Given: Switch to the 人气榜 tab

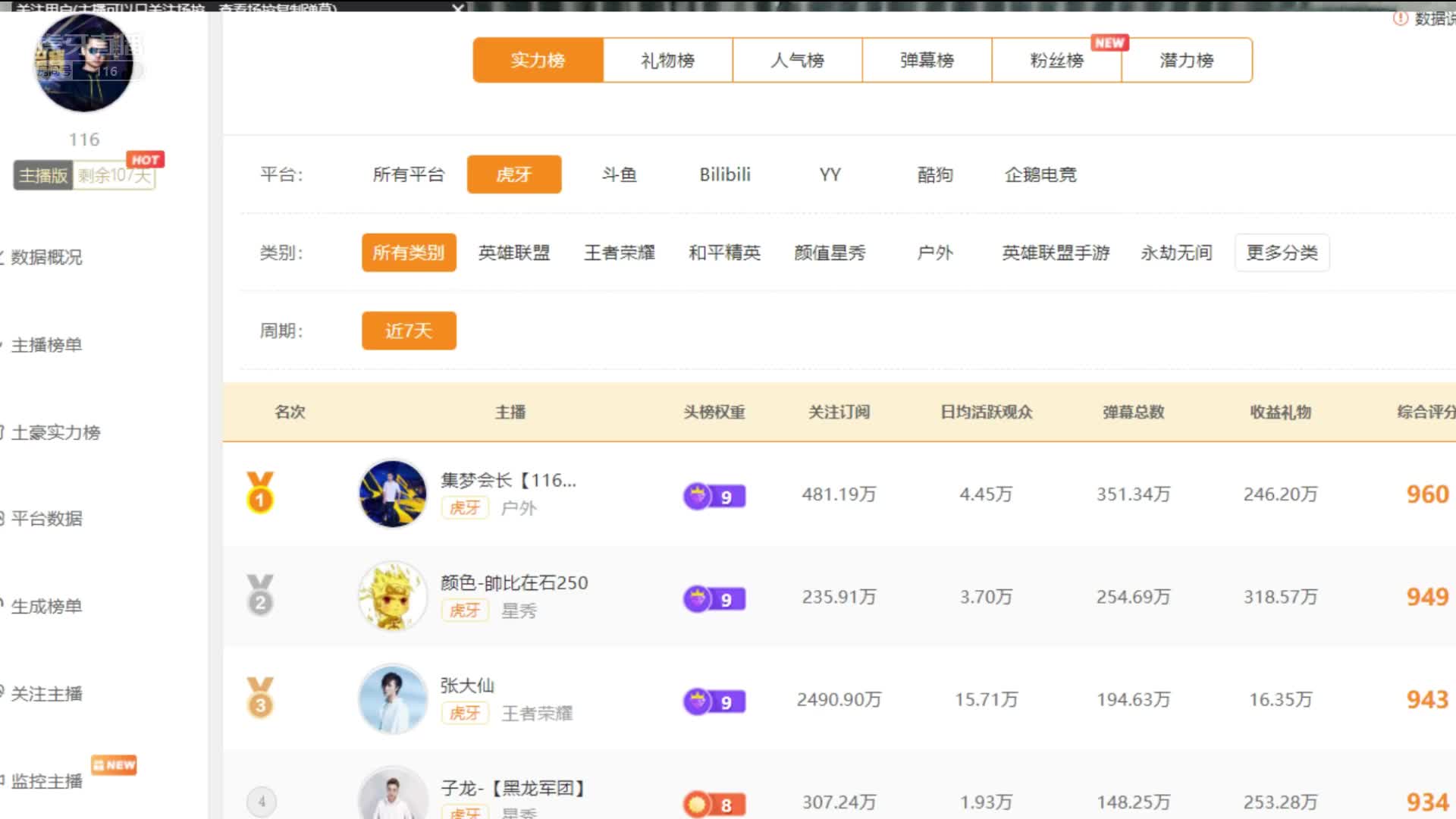Looking at the screenshot, I should click(x=797, y=61).
